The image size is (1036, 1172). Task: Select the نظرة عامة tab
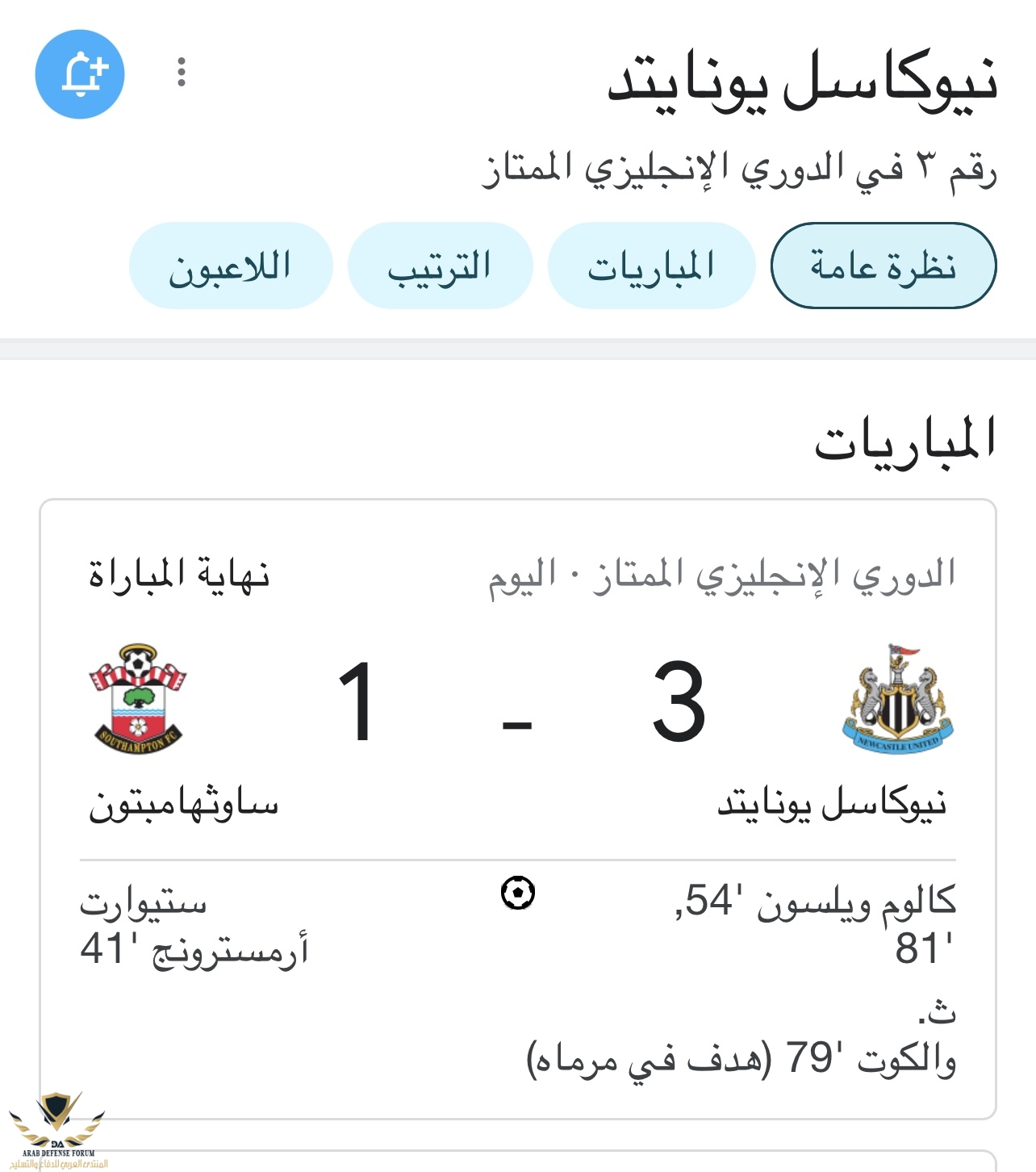click(884, 266)
